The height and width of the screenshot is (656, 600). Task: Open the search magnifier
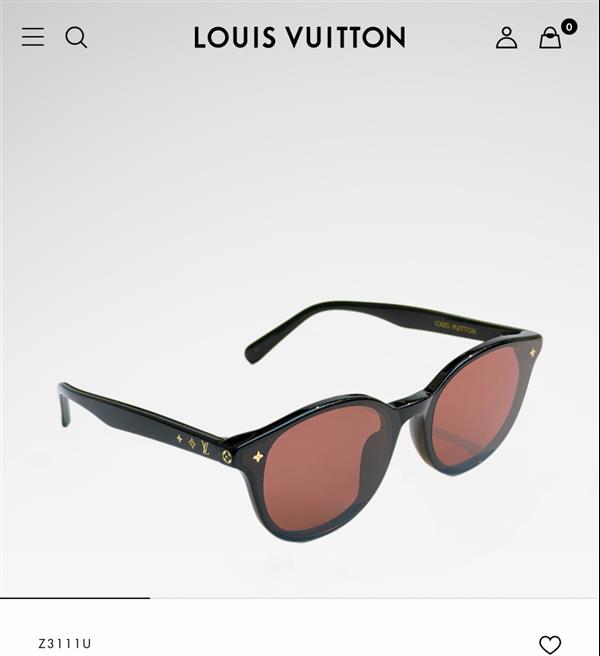(76, 37)
